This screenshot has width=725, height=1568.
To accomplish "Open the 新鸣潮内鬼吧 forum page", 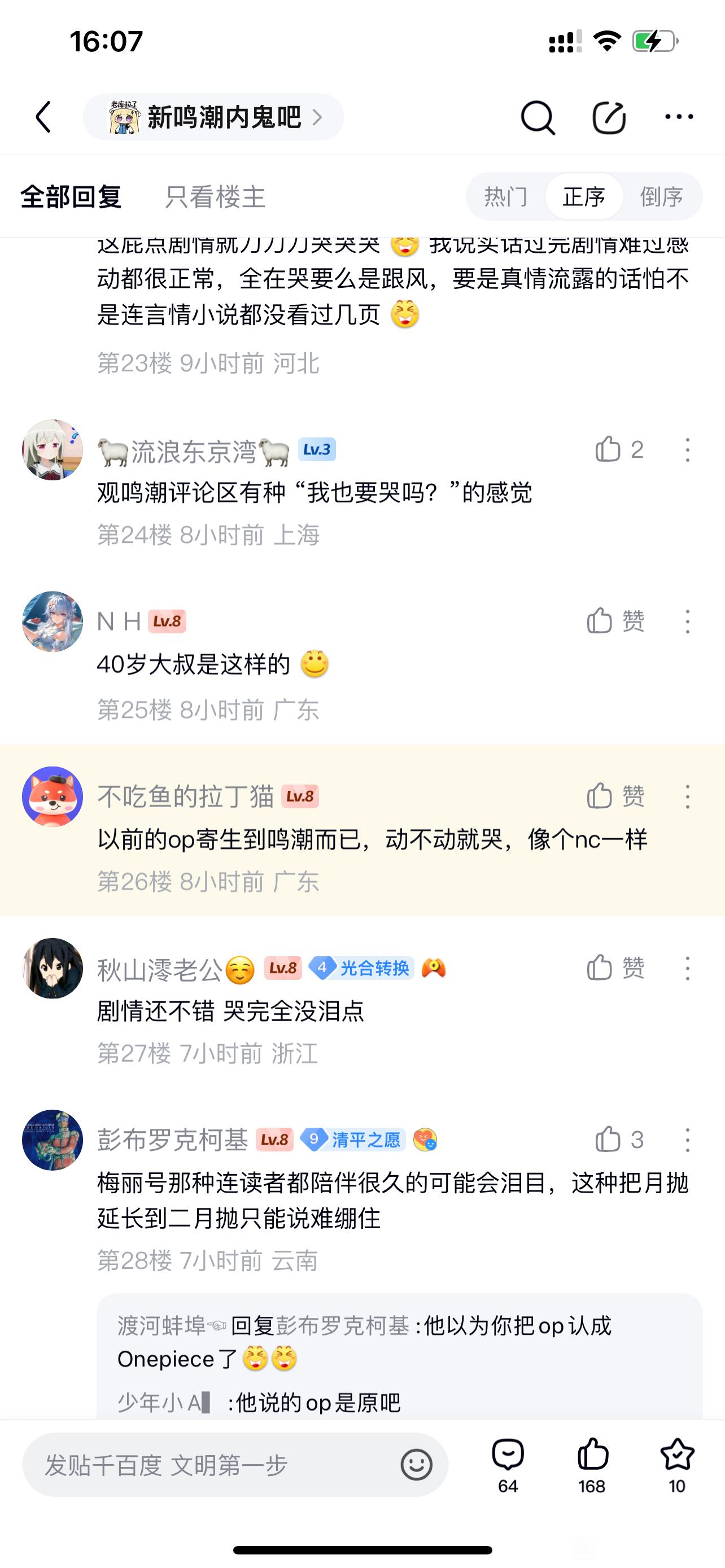I will pos(213,117).
